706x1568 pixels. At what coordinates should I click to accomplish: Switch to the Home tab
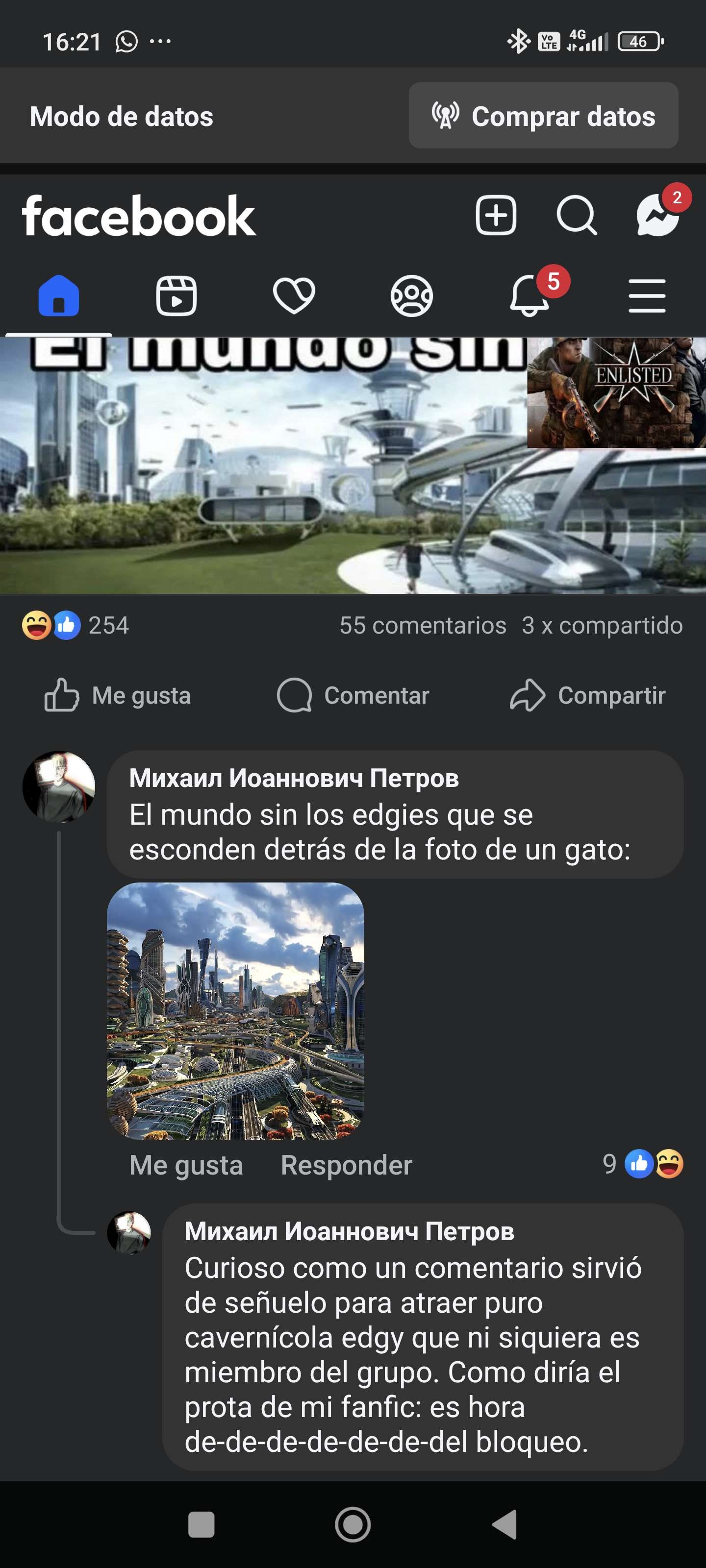click(58, 296)
